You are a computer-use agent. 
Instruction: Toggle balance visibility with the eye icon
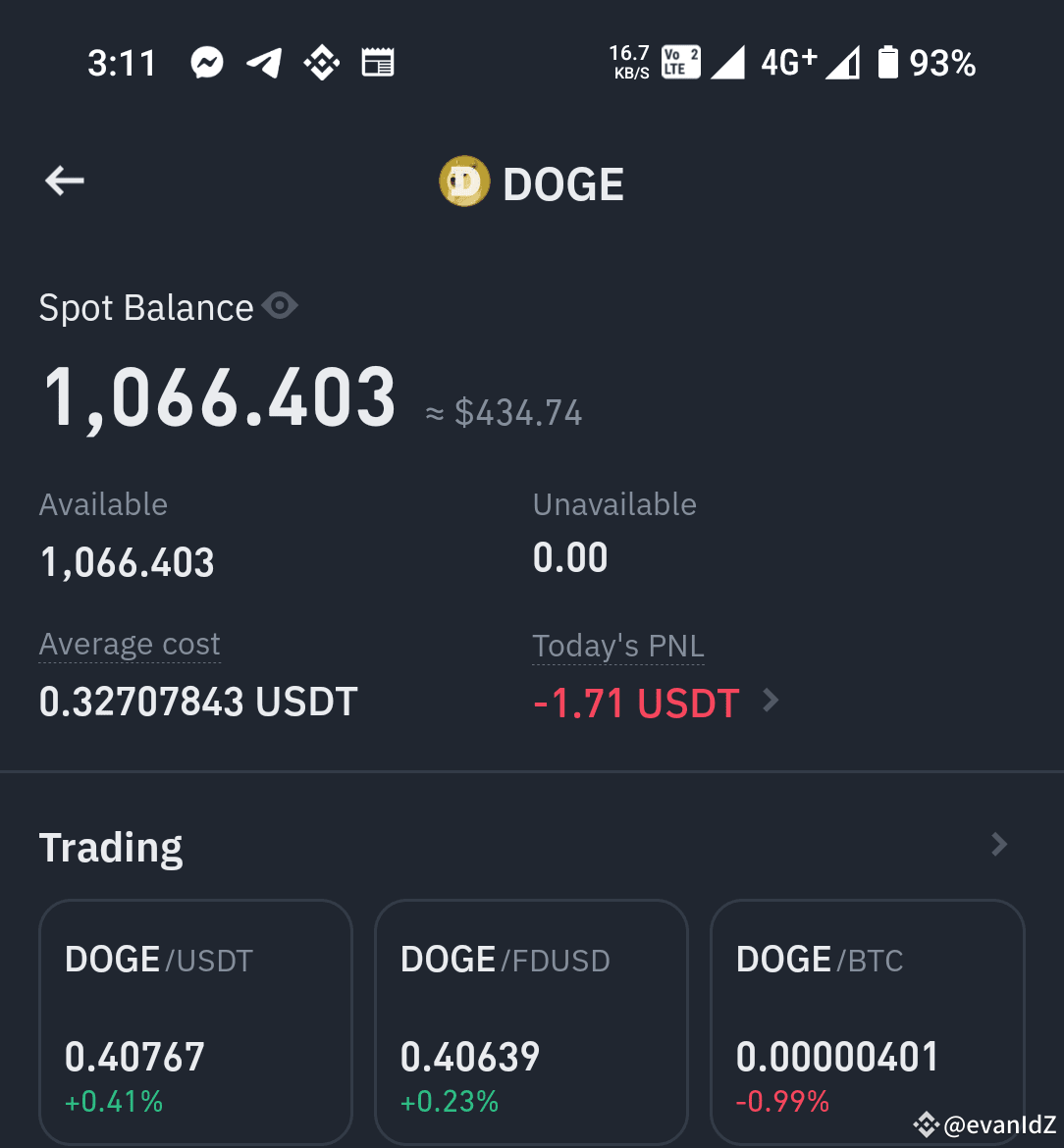coord(281,305)
